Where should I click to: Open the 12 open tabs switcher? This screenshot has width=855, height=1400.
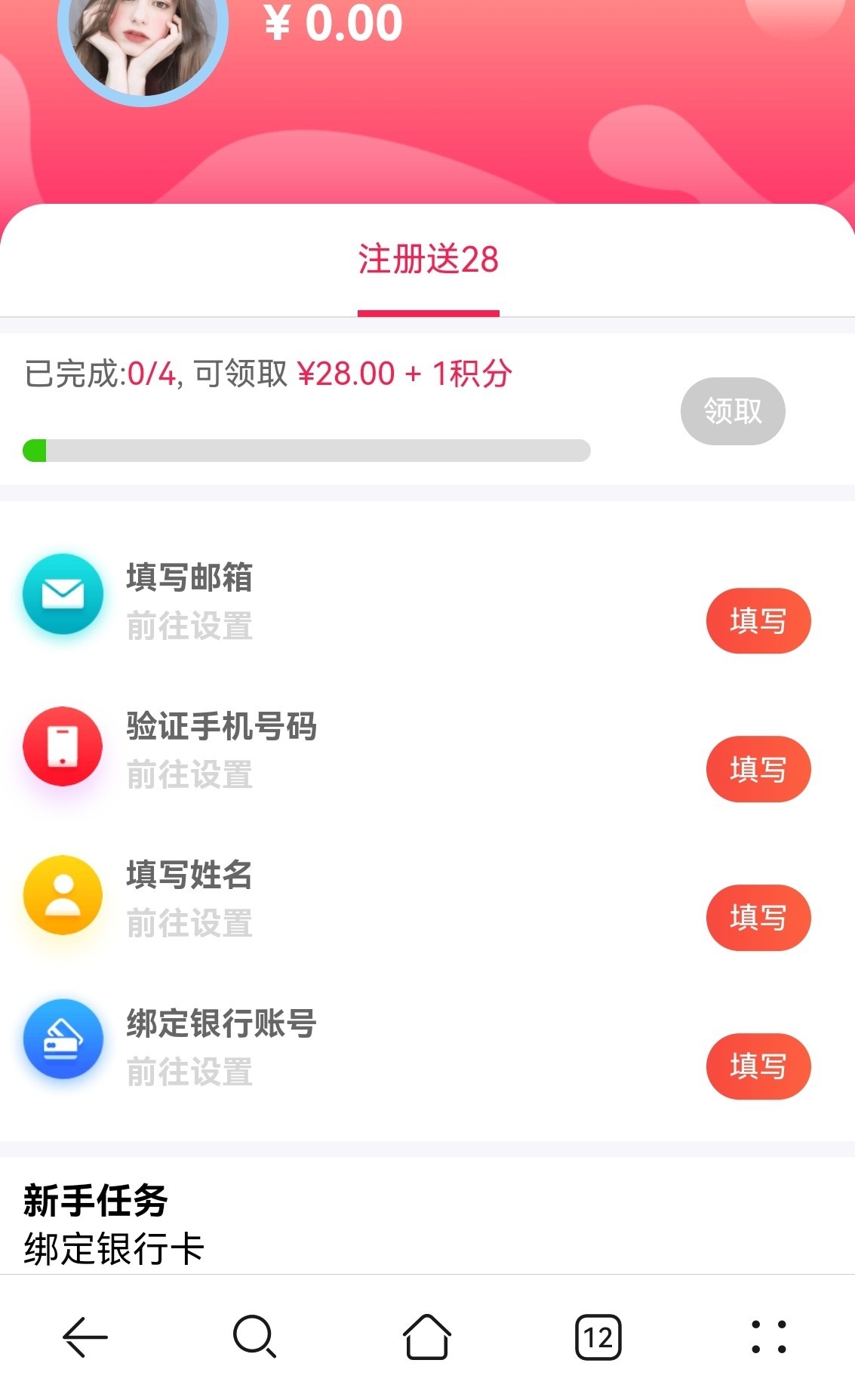pyautogui.click(x=598, y=1337)
